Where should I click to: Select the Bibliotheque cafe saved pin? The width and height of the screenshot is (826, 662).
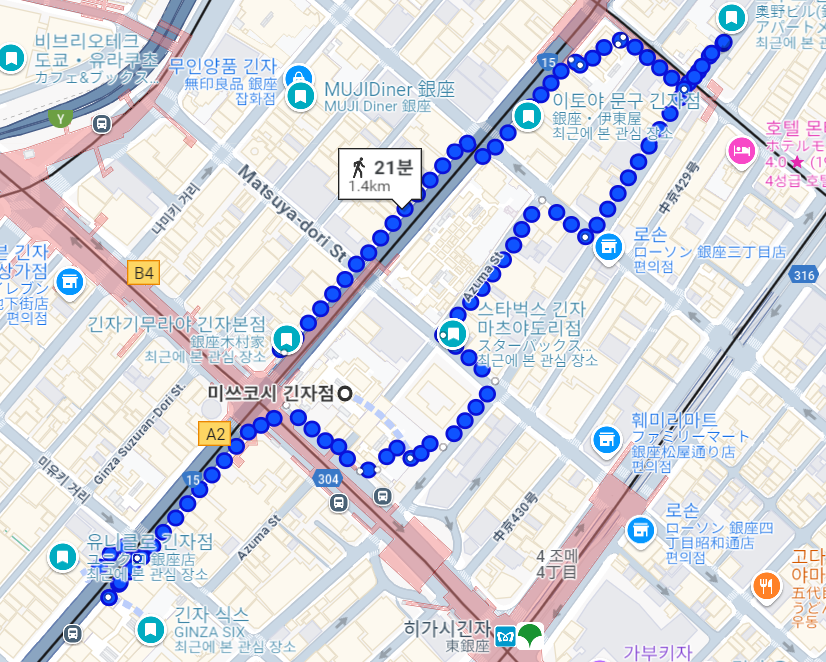pyautogui.click(x=11, y=59)
